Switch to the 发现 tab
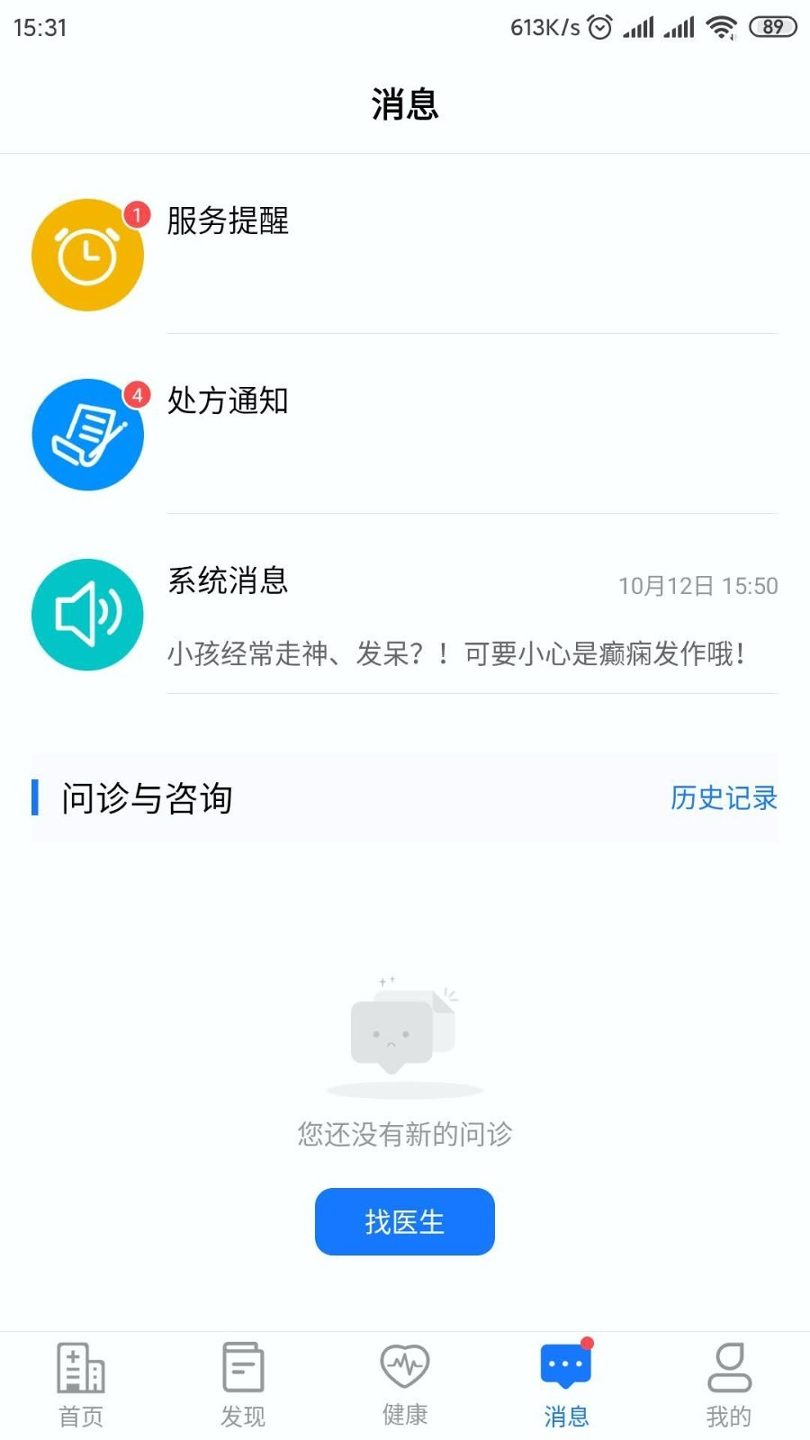810x1440 pixels. coord(243,1385)
